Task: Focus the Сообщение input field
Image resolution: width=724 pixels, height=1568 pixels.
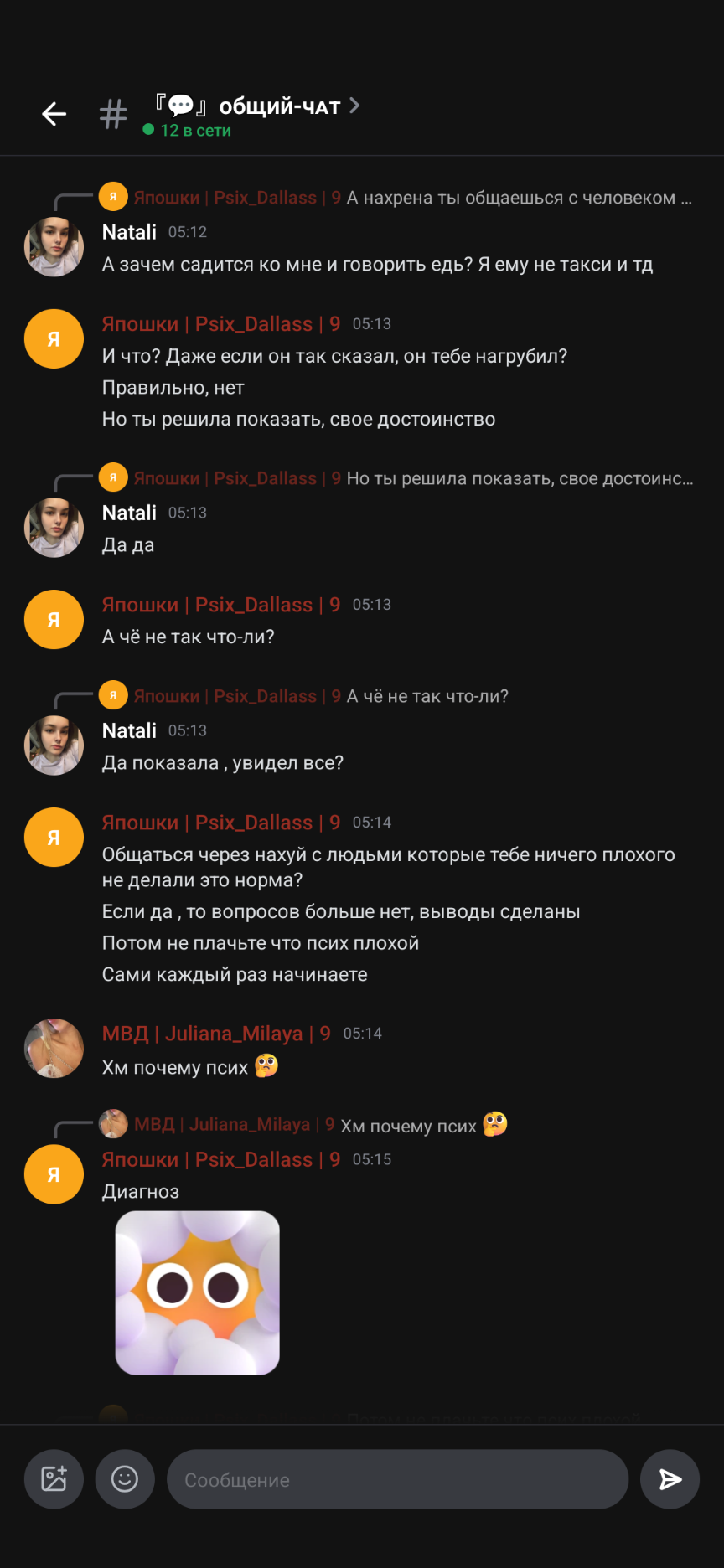Action: [x=397, y=1479]
